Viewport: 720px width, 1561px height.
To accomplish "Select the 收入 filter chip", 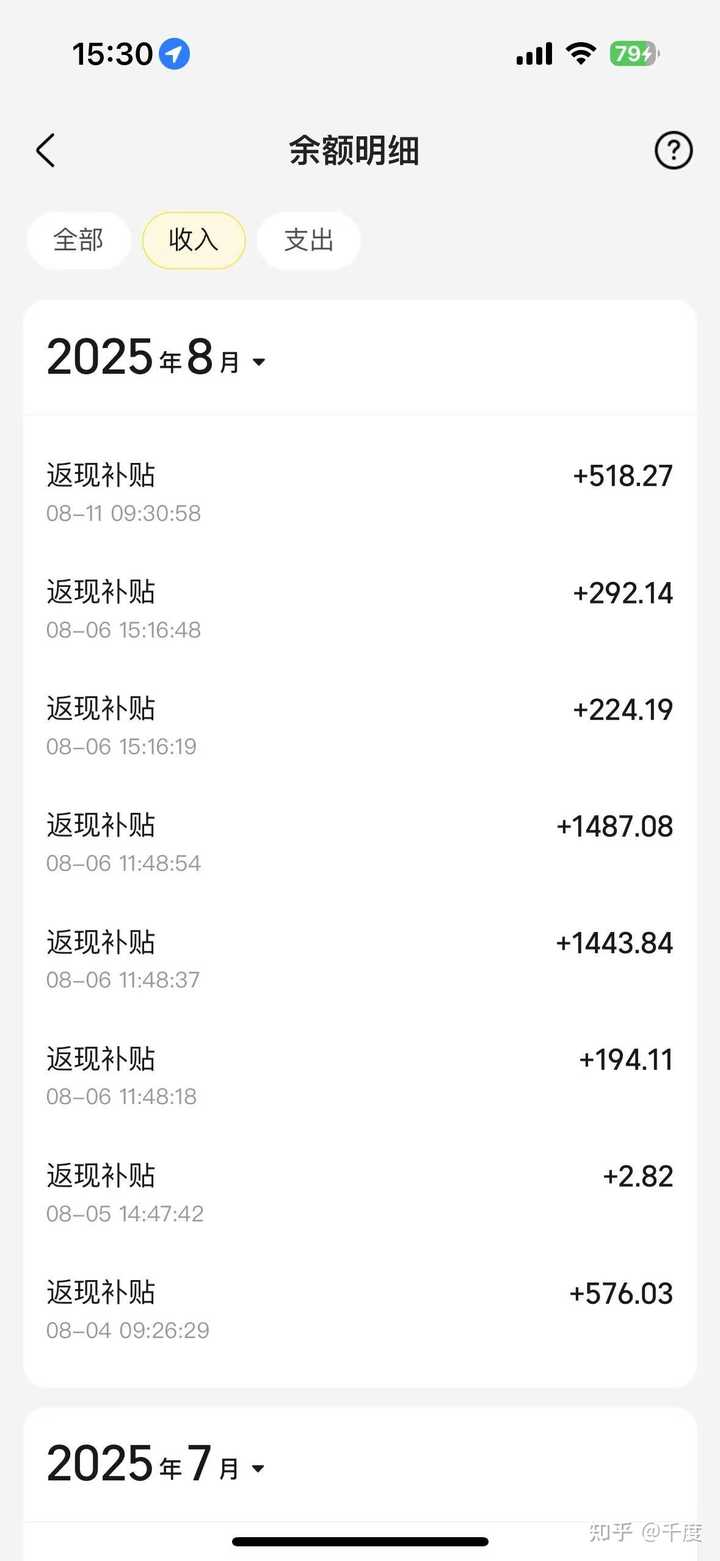I will [194, 241].
